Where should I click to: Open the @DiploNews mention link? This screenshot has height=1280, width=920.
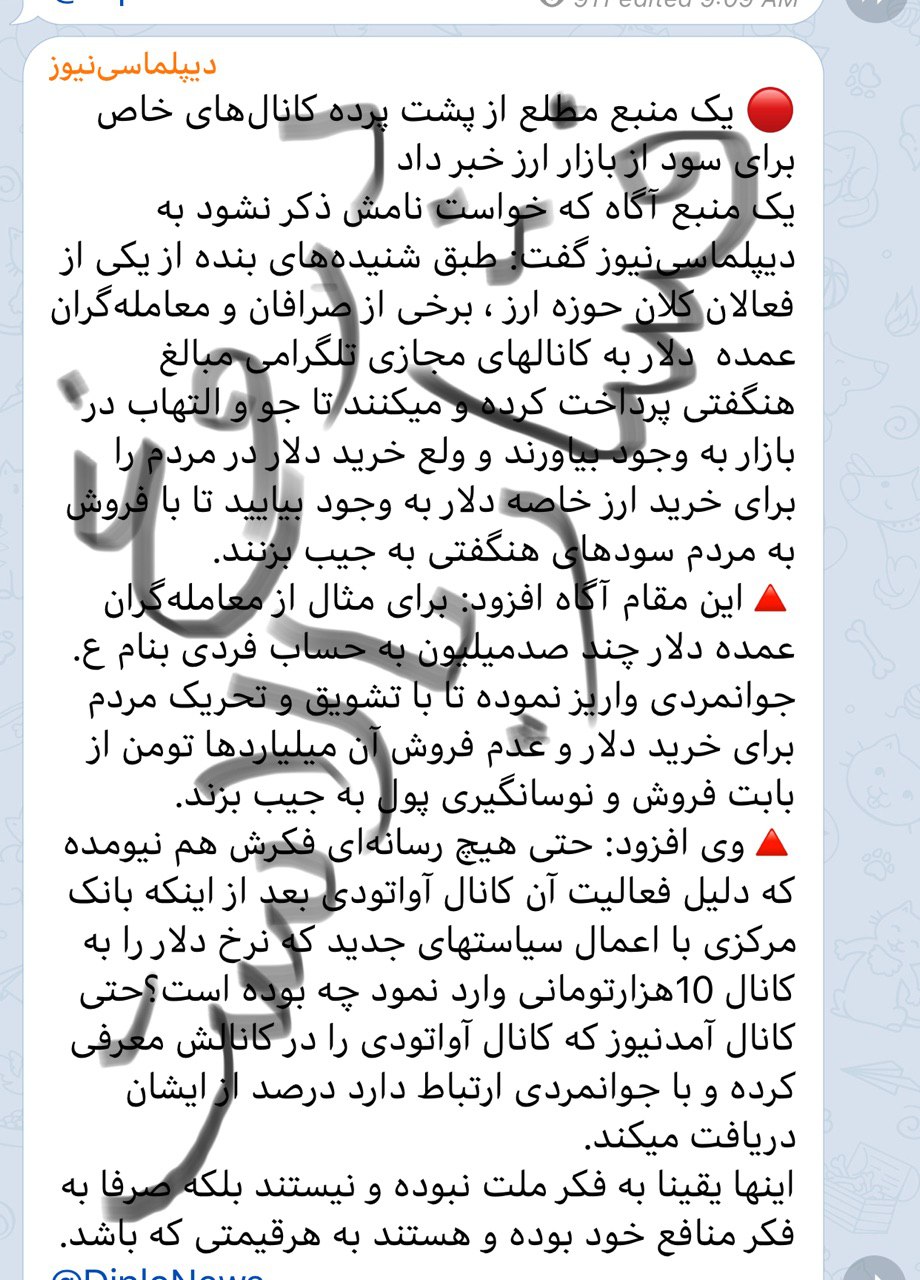point(157,1272)
